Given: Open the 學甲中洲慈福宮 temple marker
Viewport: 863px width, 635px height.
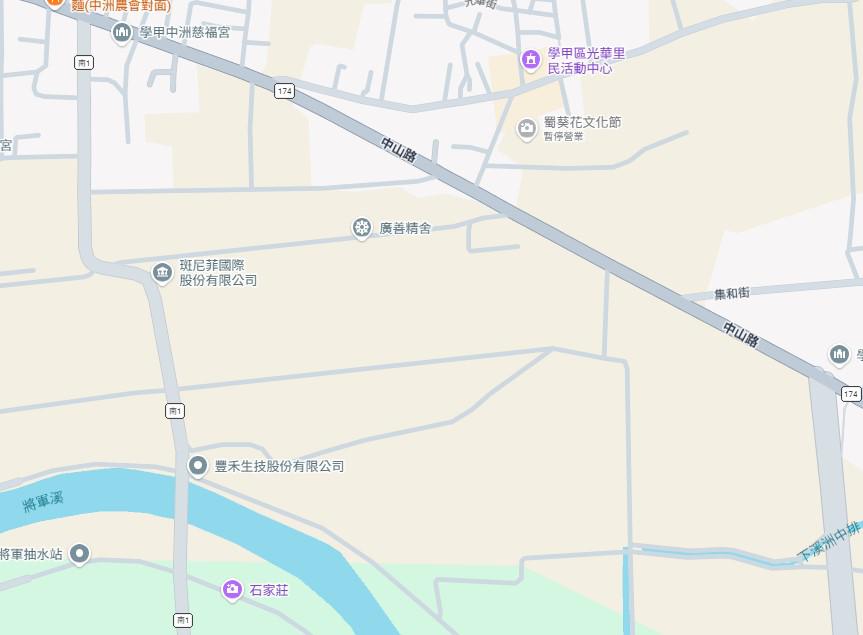Looking at the screenshot, I should tap(122, 33).
